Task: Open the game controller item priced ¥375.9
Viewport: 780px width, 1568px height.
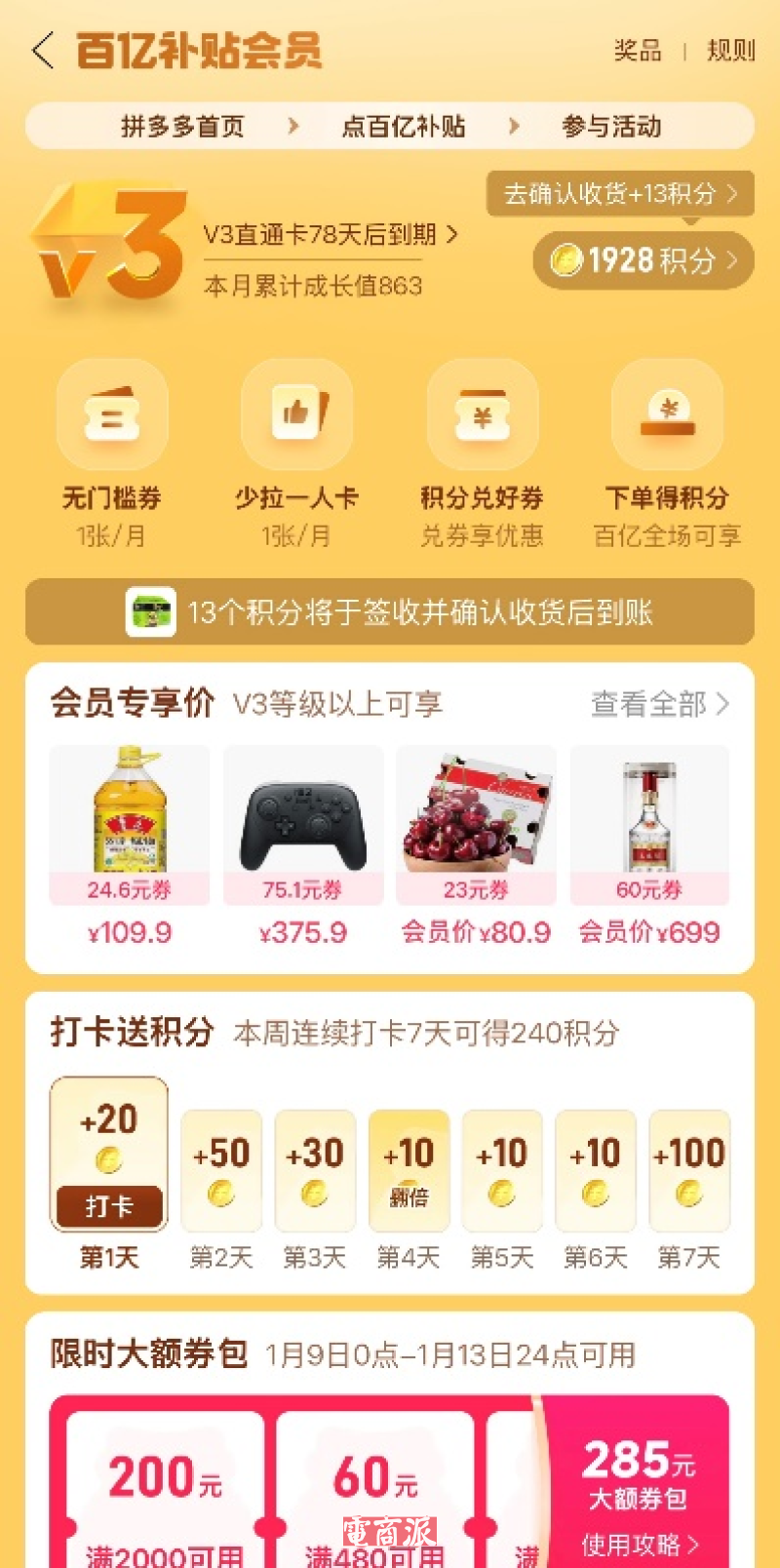Action: [x=303, y=846]
